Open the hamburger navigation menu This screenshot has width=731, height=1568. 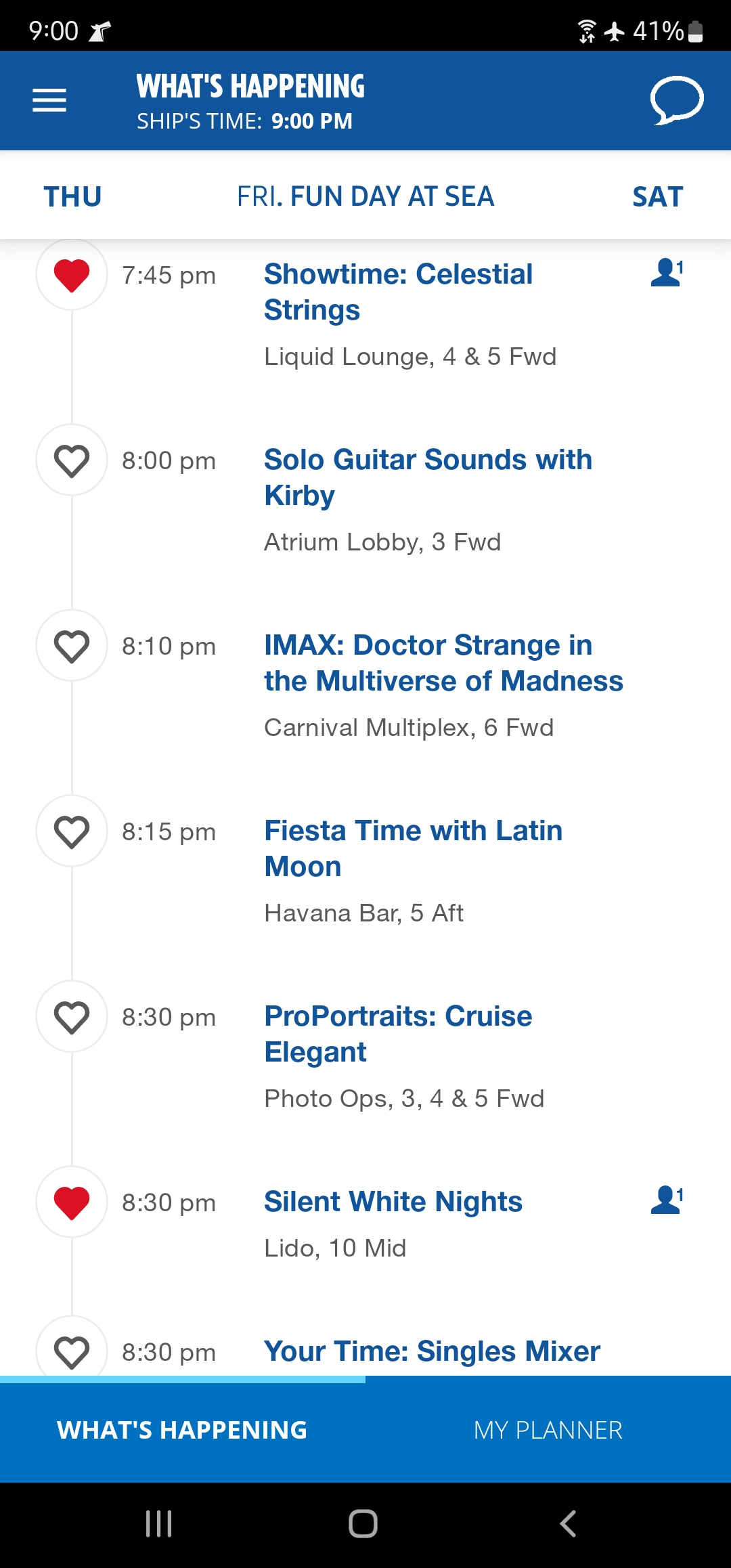49,100
